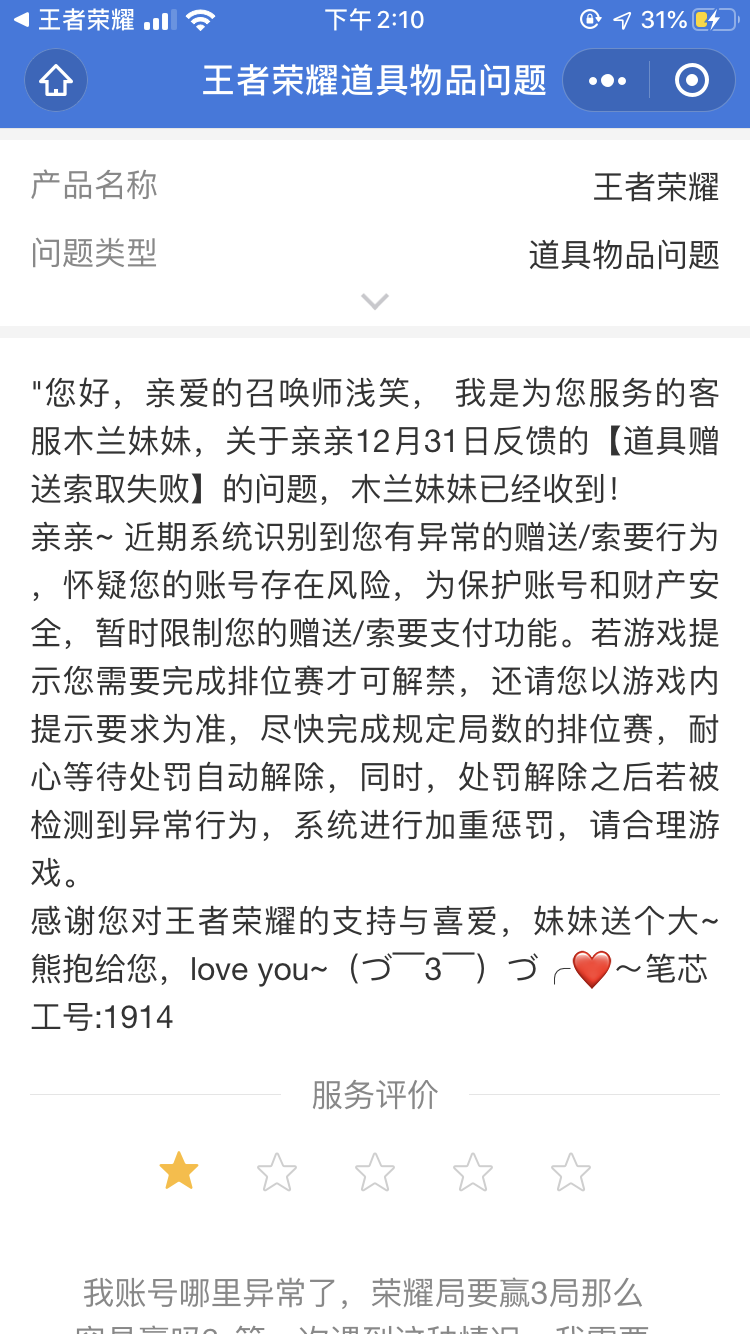Expand the product details chevron
The height and width of the screenshot is (1334, 750).
tap(375, 301)
